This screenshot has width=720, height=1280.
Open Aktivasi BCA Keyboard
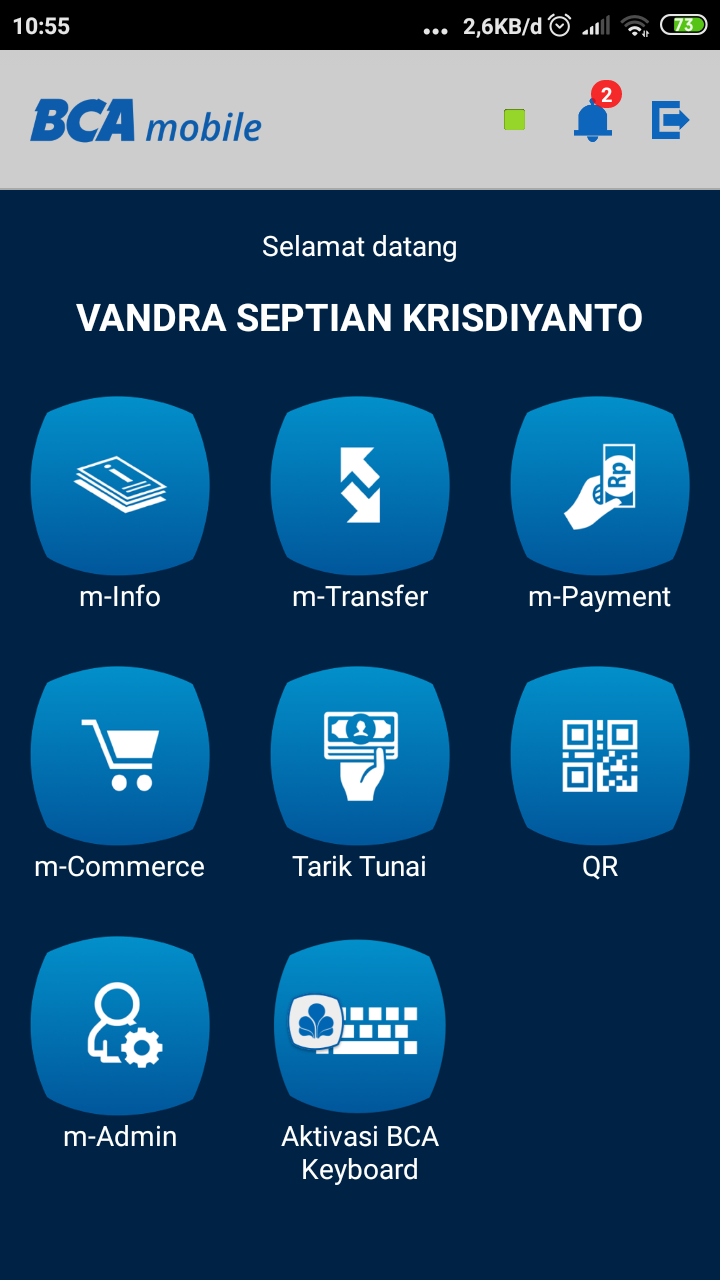359,1025
